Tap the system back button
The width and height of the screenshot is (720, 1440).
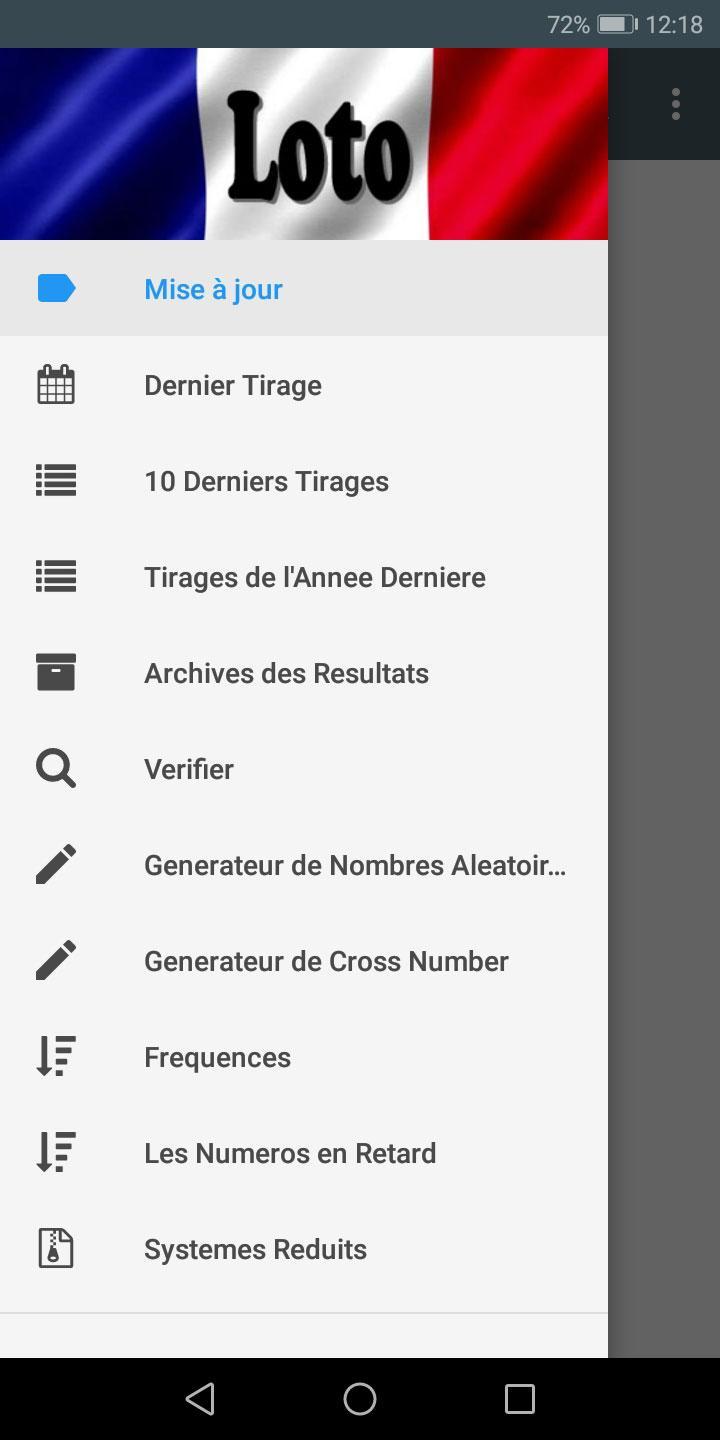200,1398
